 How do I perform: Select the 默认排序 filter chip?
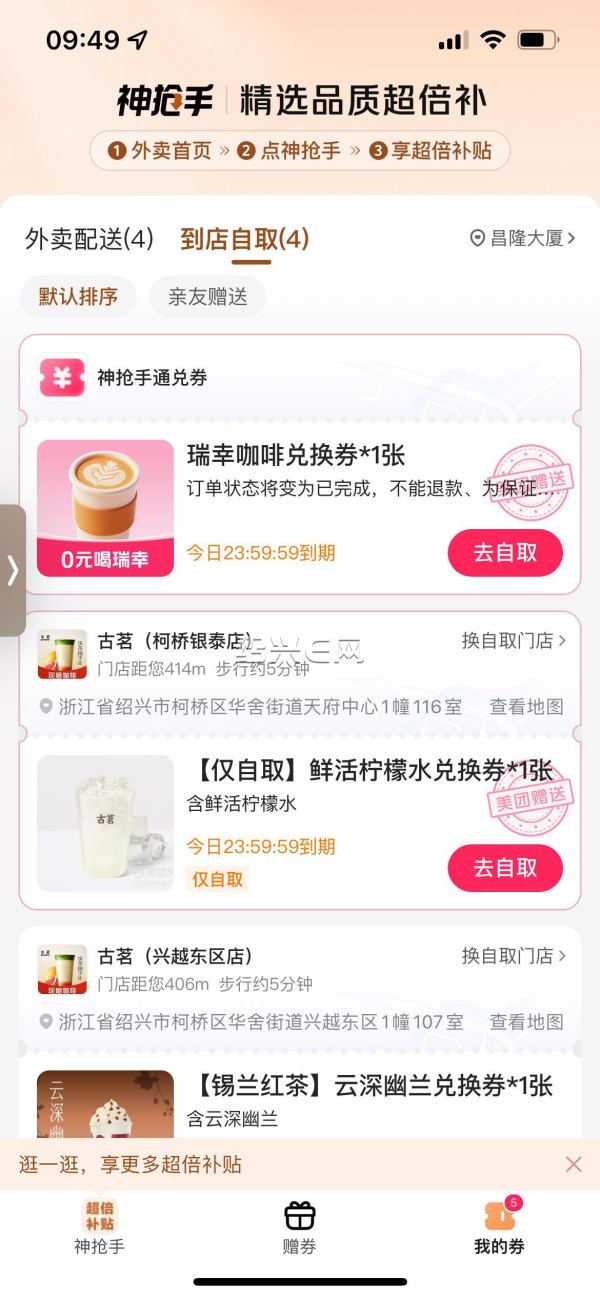click(x=78, y=296)
